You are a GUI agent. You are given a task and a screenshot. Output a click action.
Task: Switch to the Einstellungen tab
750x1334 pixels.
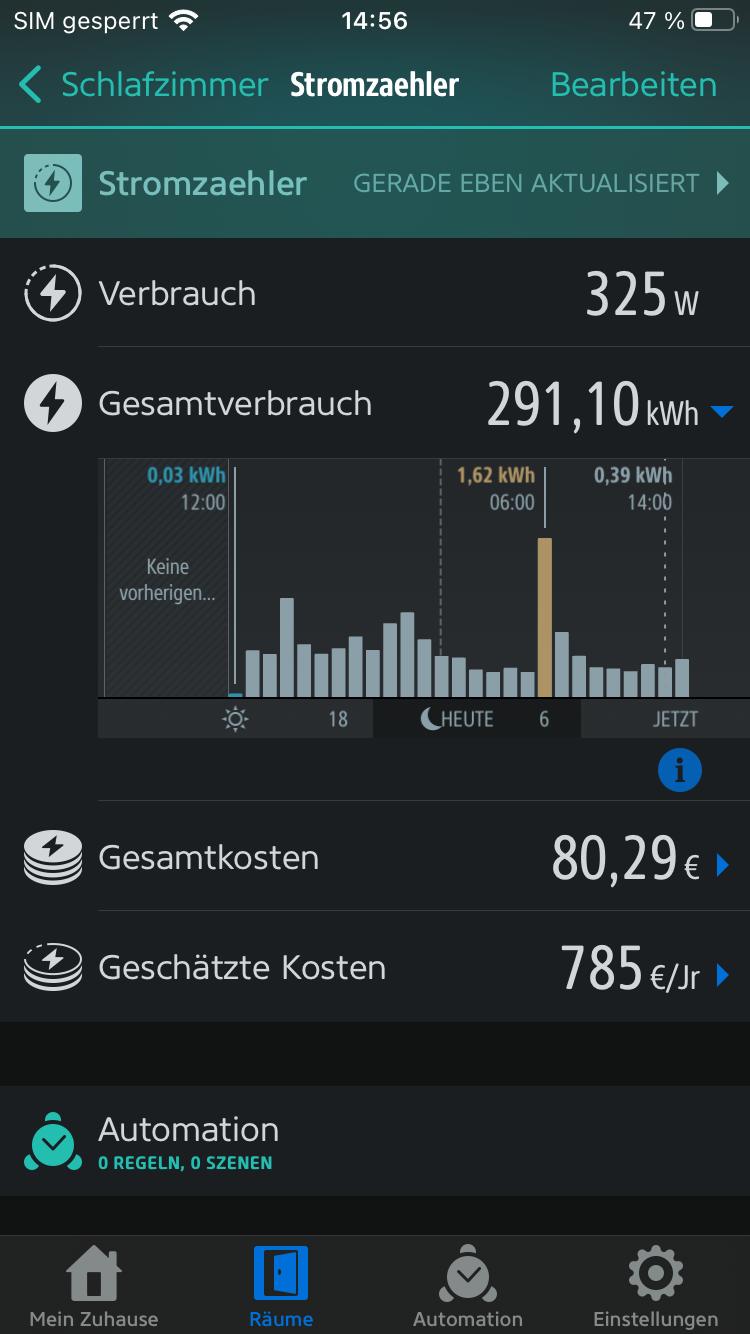click(655, 1286)
